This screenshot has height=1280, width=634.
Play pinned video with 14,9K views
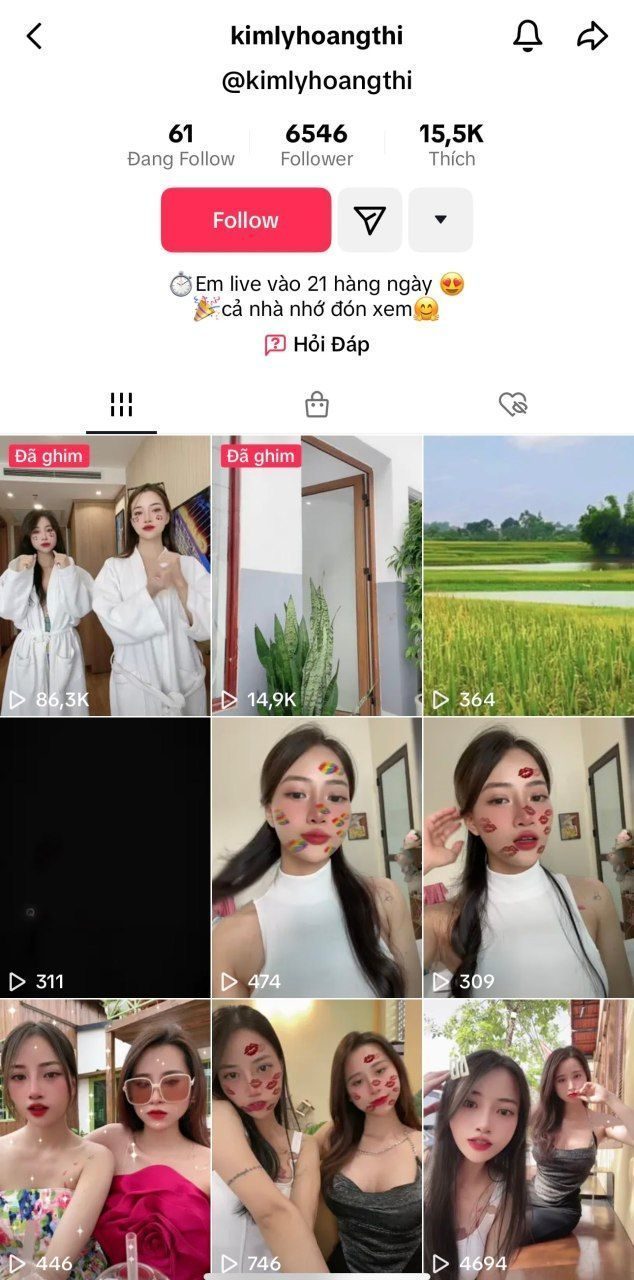[316, 575]
